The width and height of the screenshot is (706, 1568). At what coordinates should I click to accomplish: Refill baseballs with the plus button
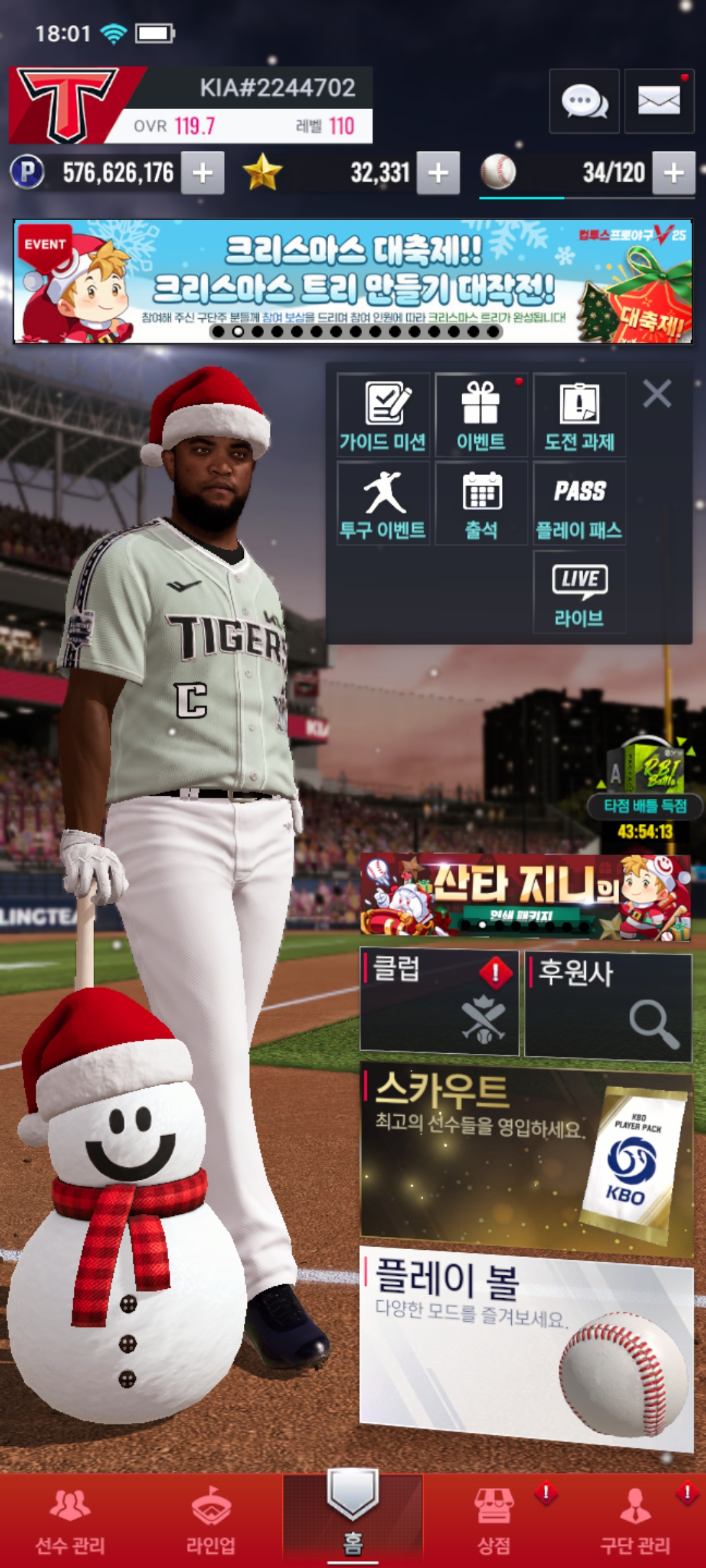673,173
